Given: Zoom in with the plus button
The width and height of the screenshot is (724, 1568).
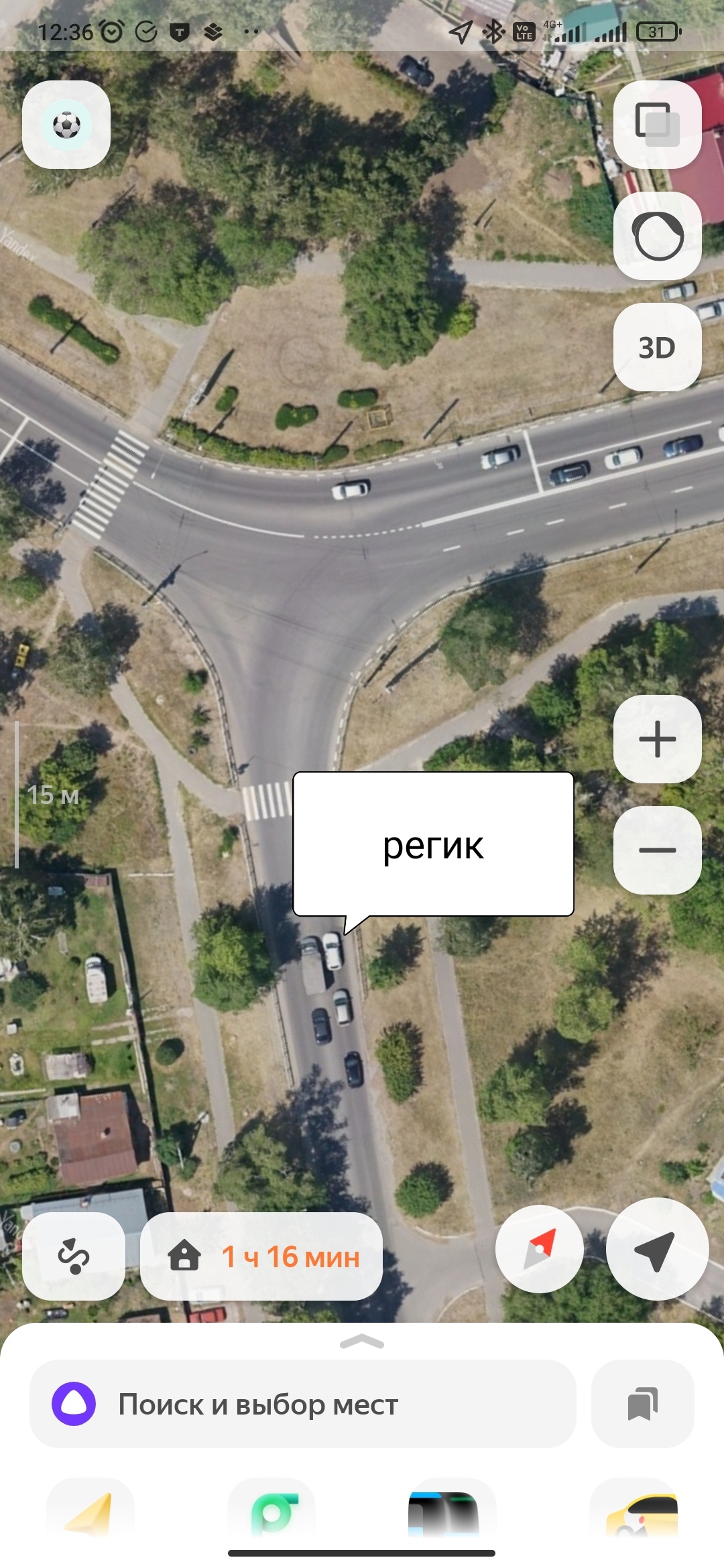Looking at the screenshot, I should coord(657,739).
